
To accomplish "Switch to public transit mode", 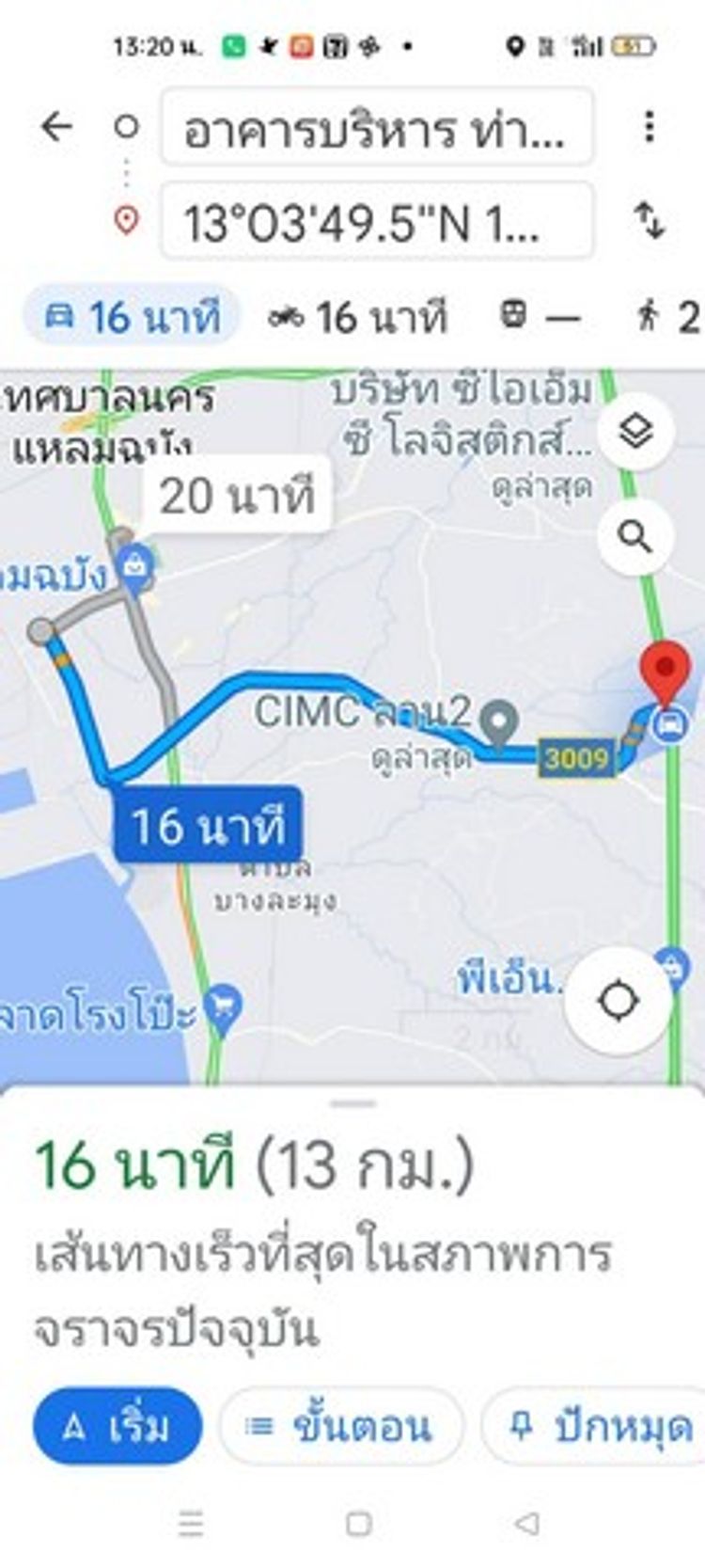I will (538, 317).
